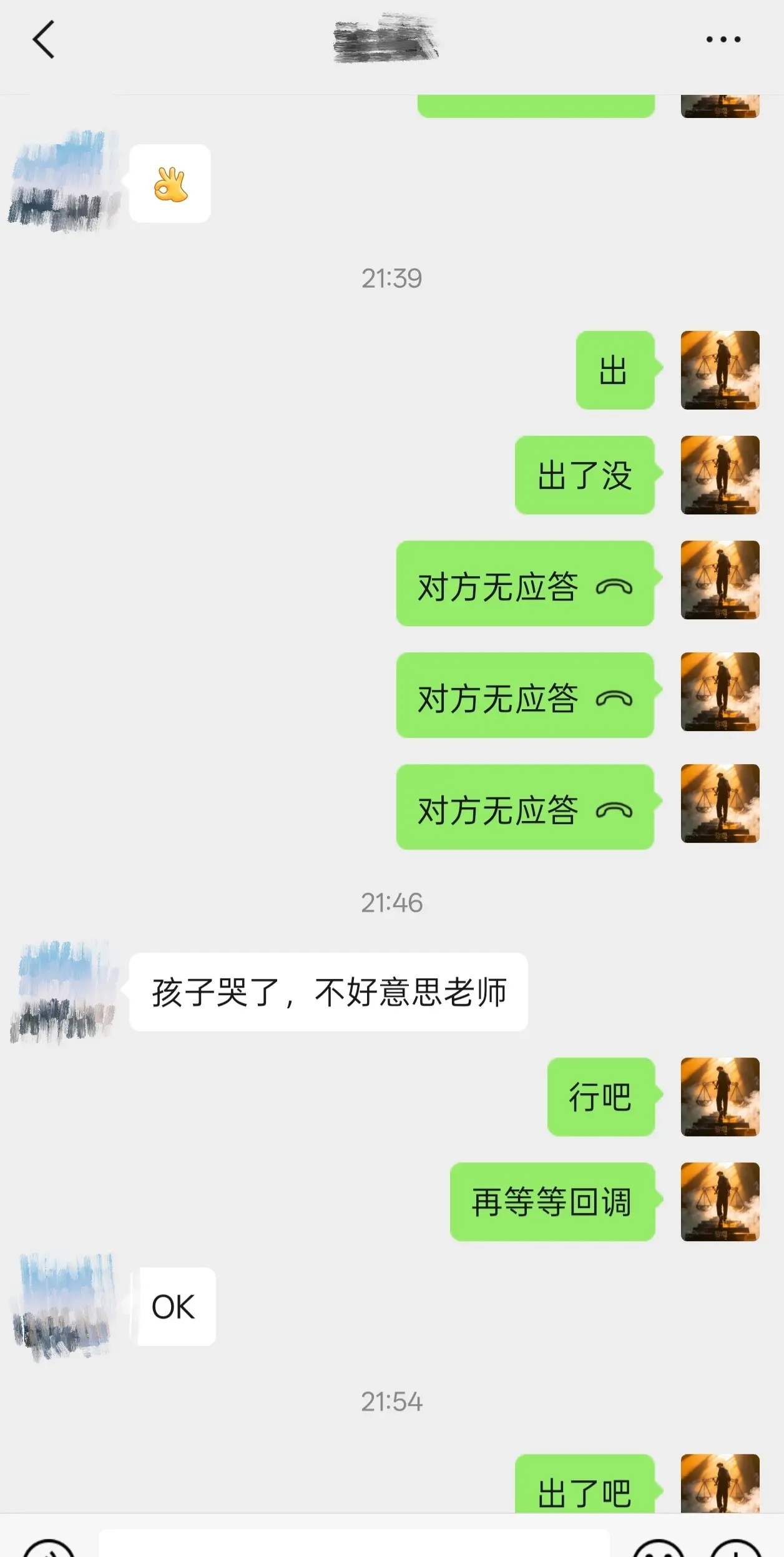Image resolution: width=784 pixels, height=1557 pixels.
Task: Tap your scales-themed avatar beside 出 message
Action: (719, 370)
